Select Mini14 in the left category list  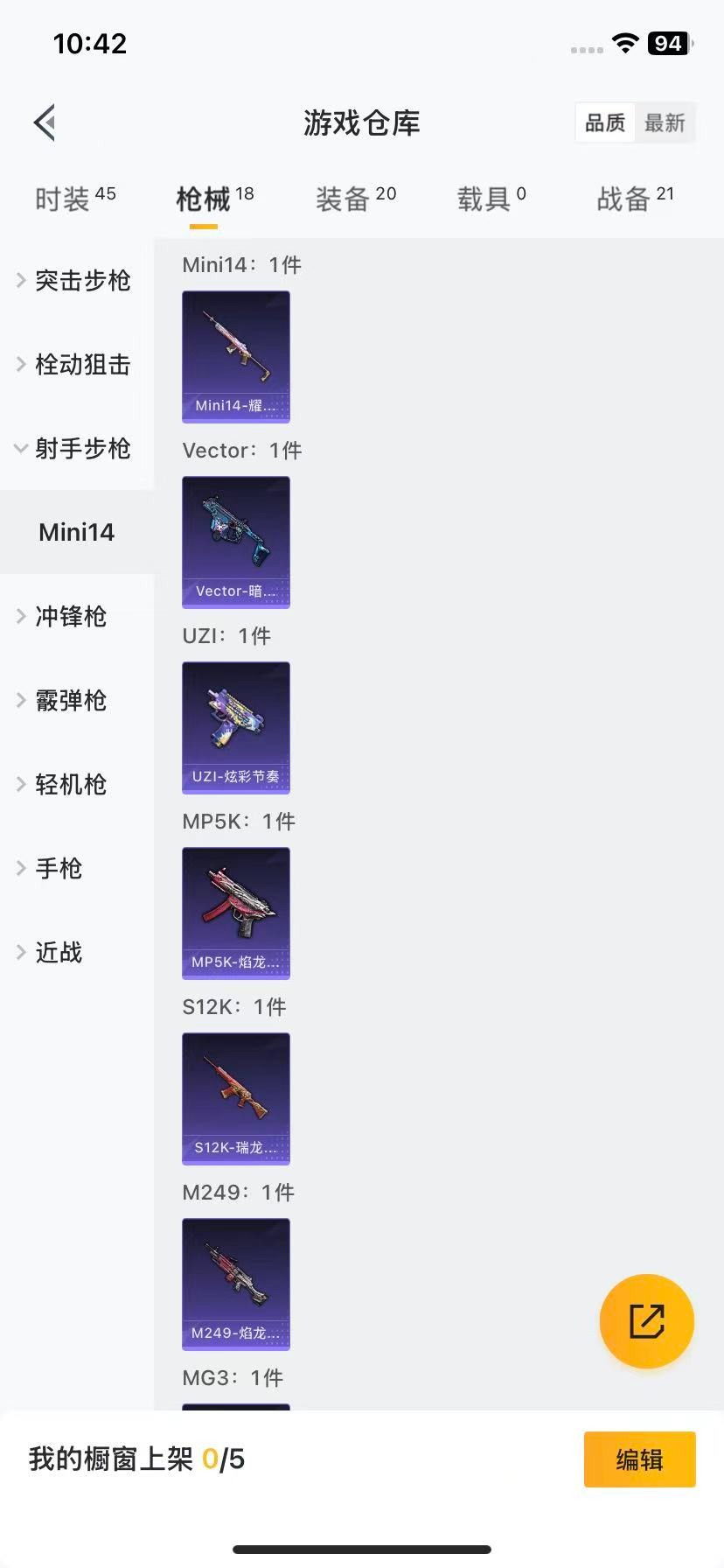pyautogui.click(x=76, y=531)
